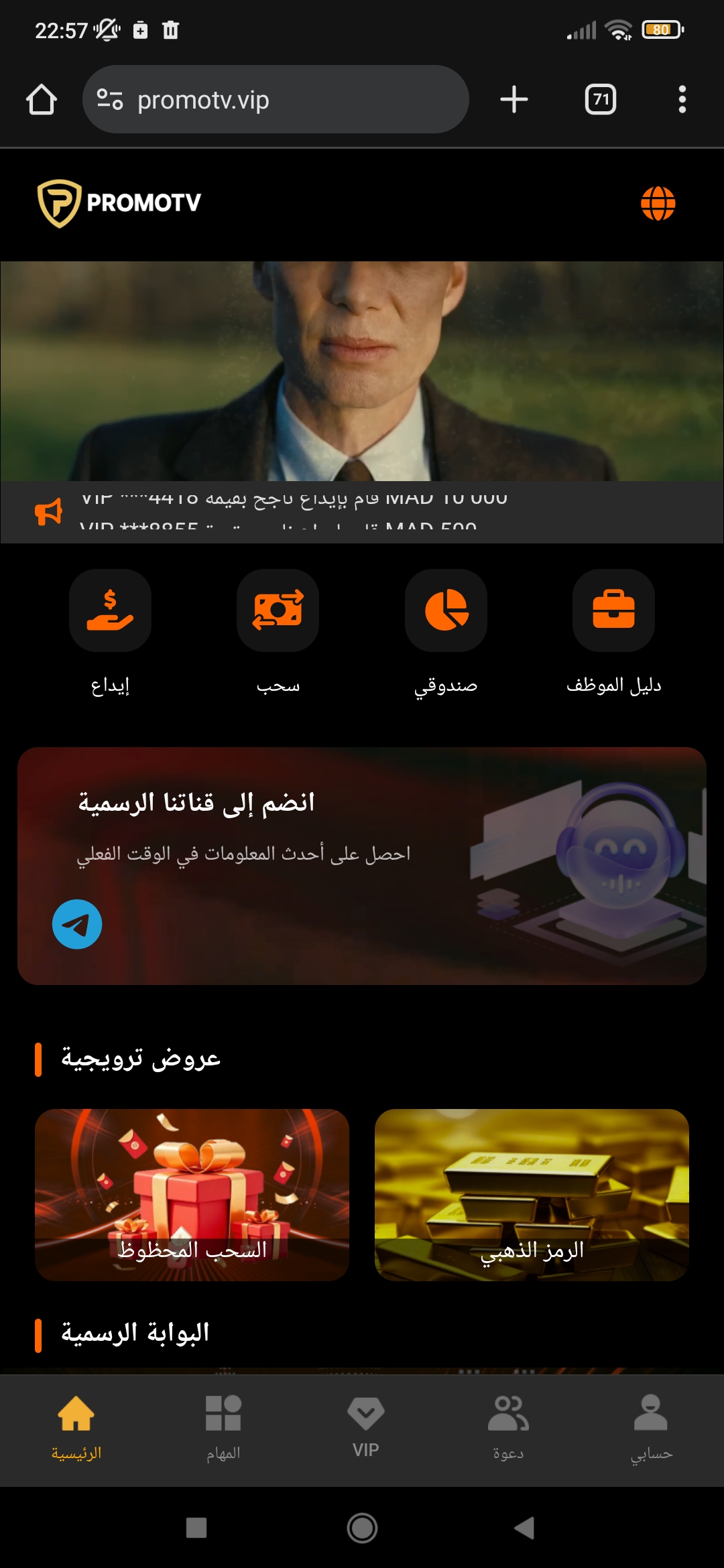Open the سحب withdrawal option
Viewport: 724px width, 1568px height.
tap(278, 610)
